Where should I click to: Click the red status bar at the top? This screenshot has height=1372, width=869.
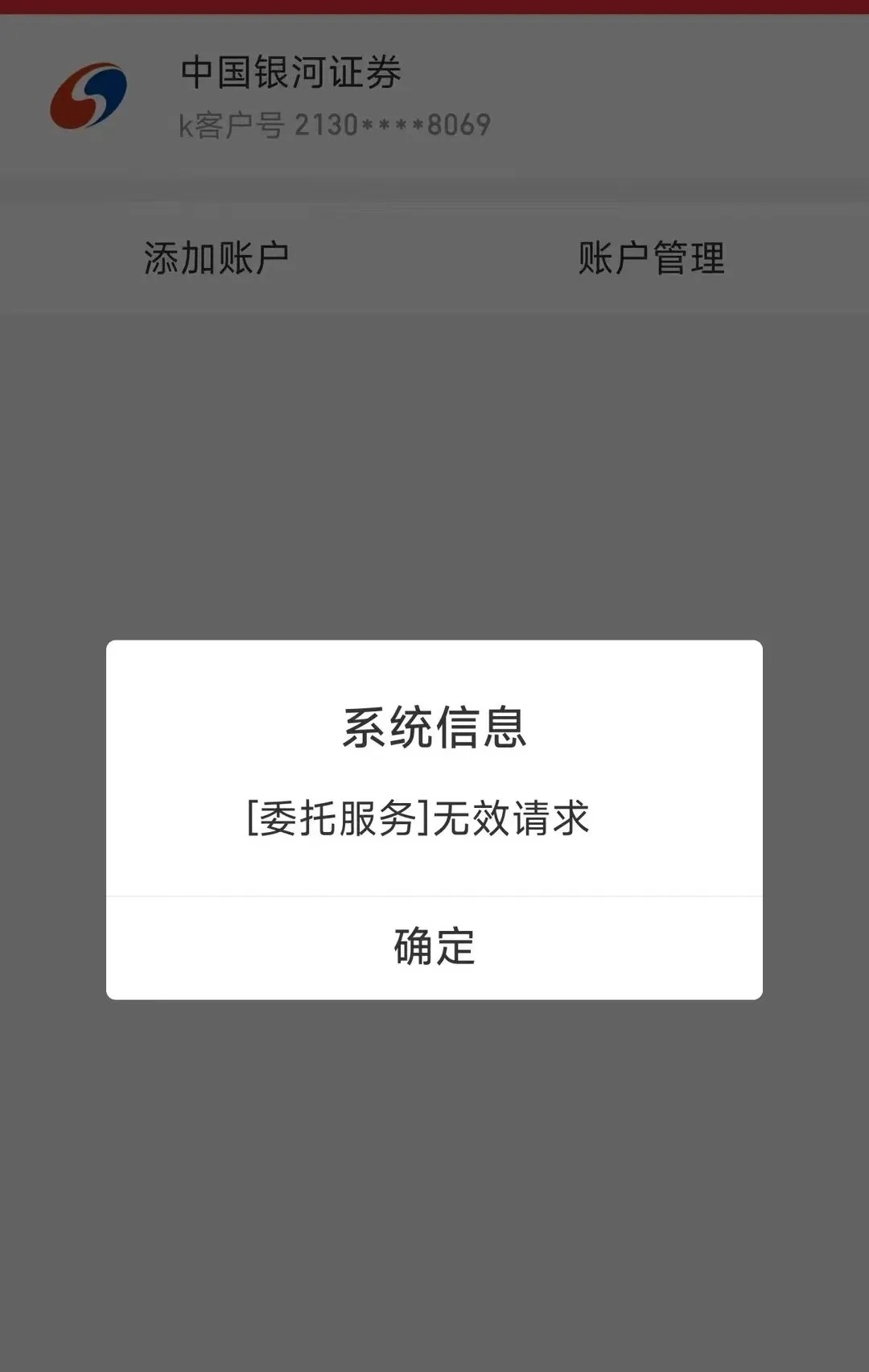(x=434, y=10)
